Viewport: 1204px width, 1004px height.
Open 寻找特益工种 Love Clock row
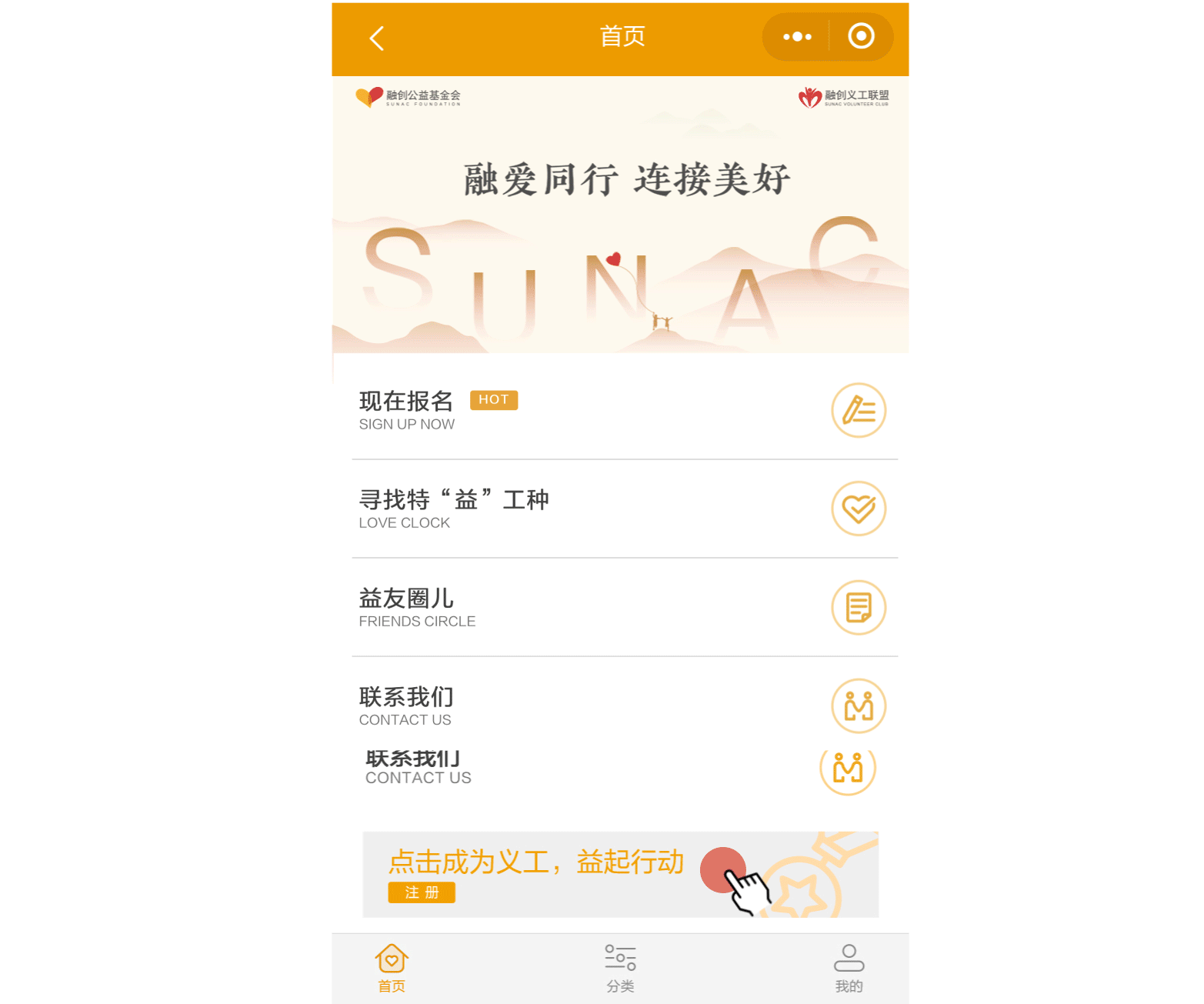click(x=623, y=509)
